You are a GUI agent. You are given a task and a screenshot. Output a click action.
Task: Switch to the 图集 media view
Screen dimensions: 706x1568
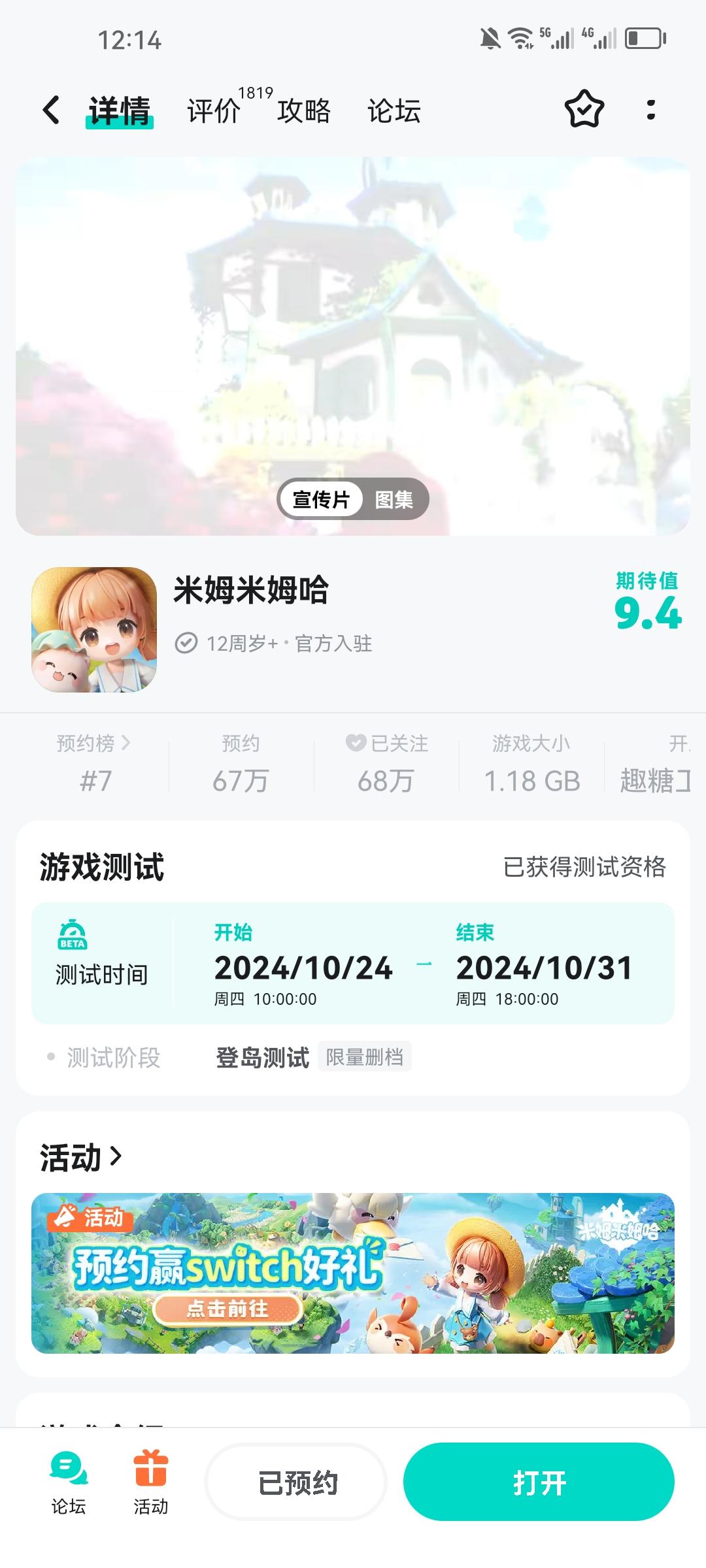tap(396, 498)
